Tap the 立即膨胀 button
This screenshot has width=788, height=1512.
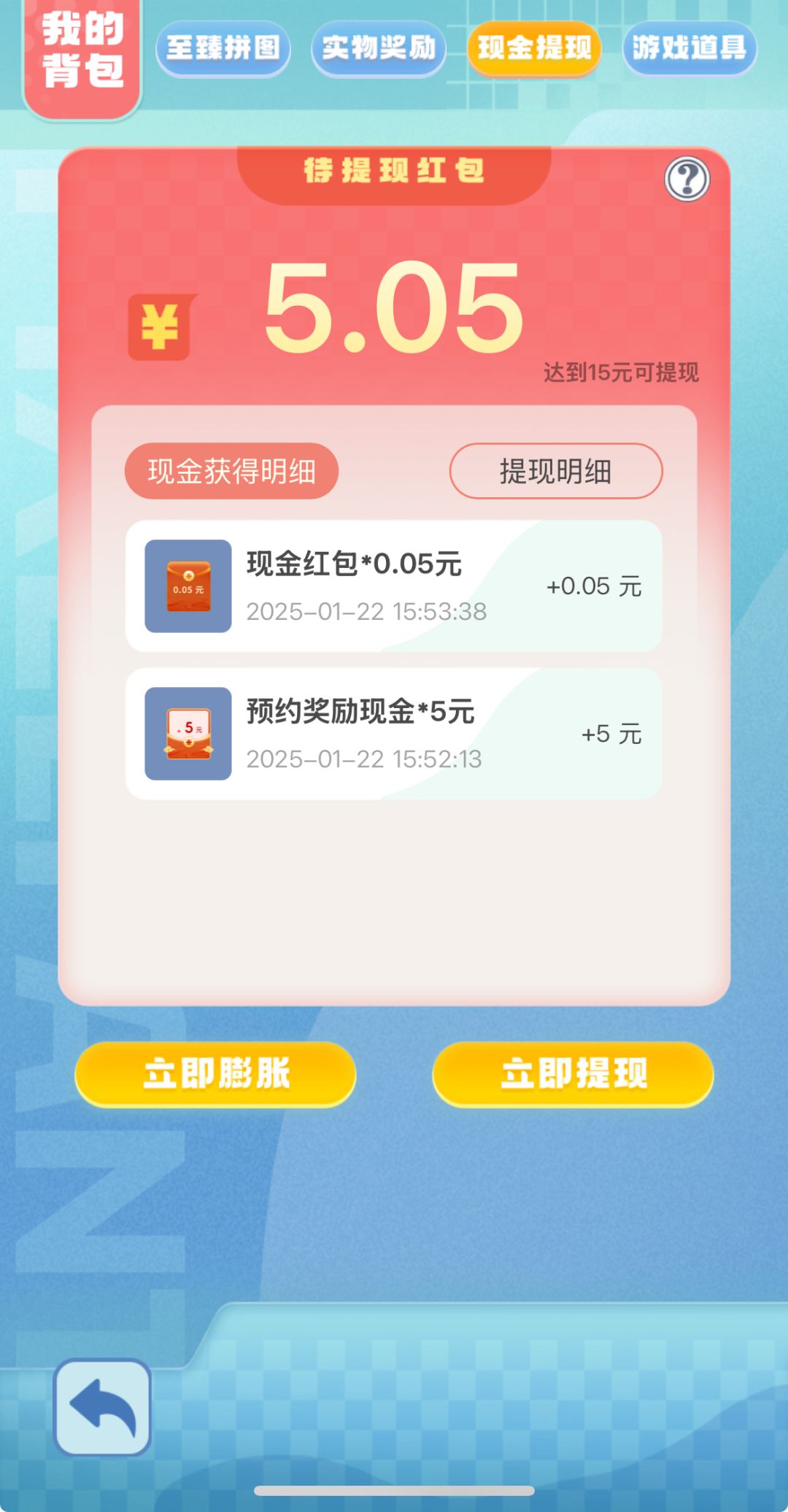point(215,1075)
